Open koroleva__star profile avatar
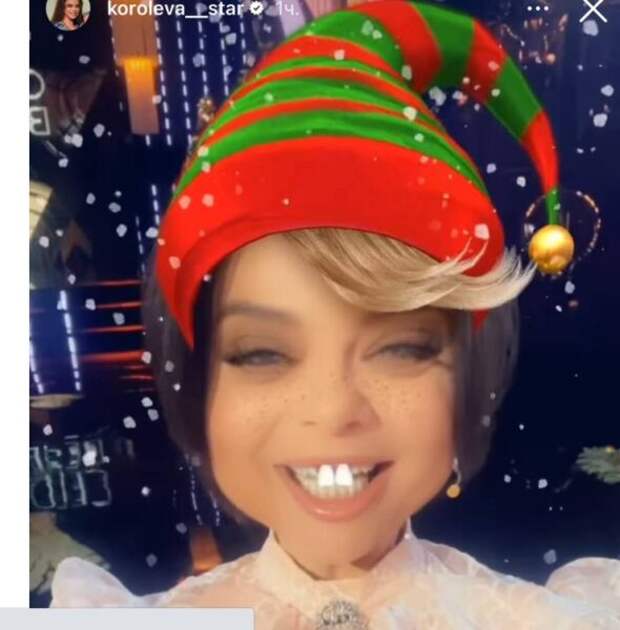Screen dimensions: 620x630 [69, 11]
